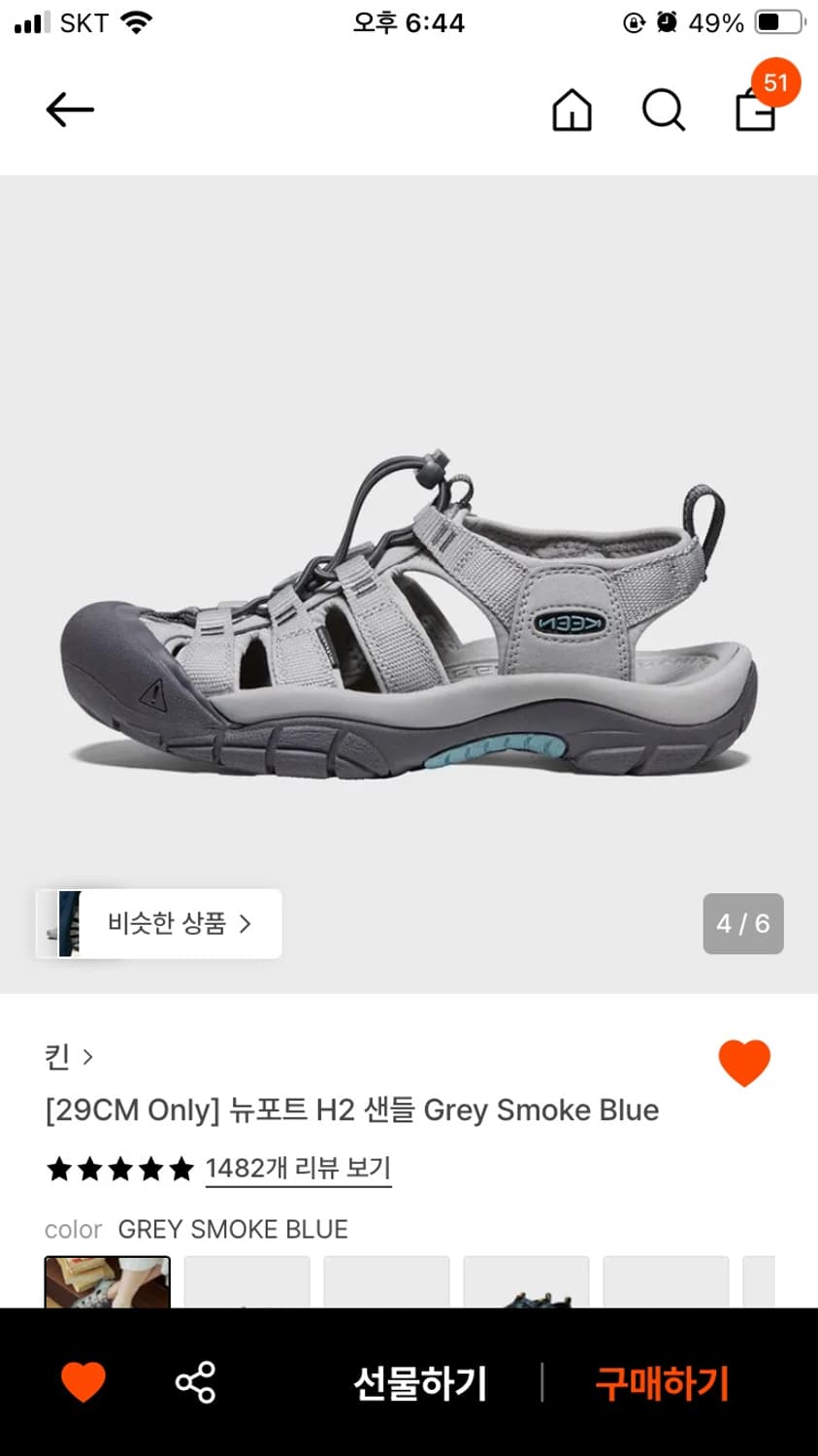Open the 1482개 리뷰 보기 reviews link
Image resolution: width=818 pixels, height=1456 pixels.
pos(299,1170)
